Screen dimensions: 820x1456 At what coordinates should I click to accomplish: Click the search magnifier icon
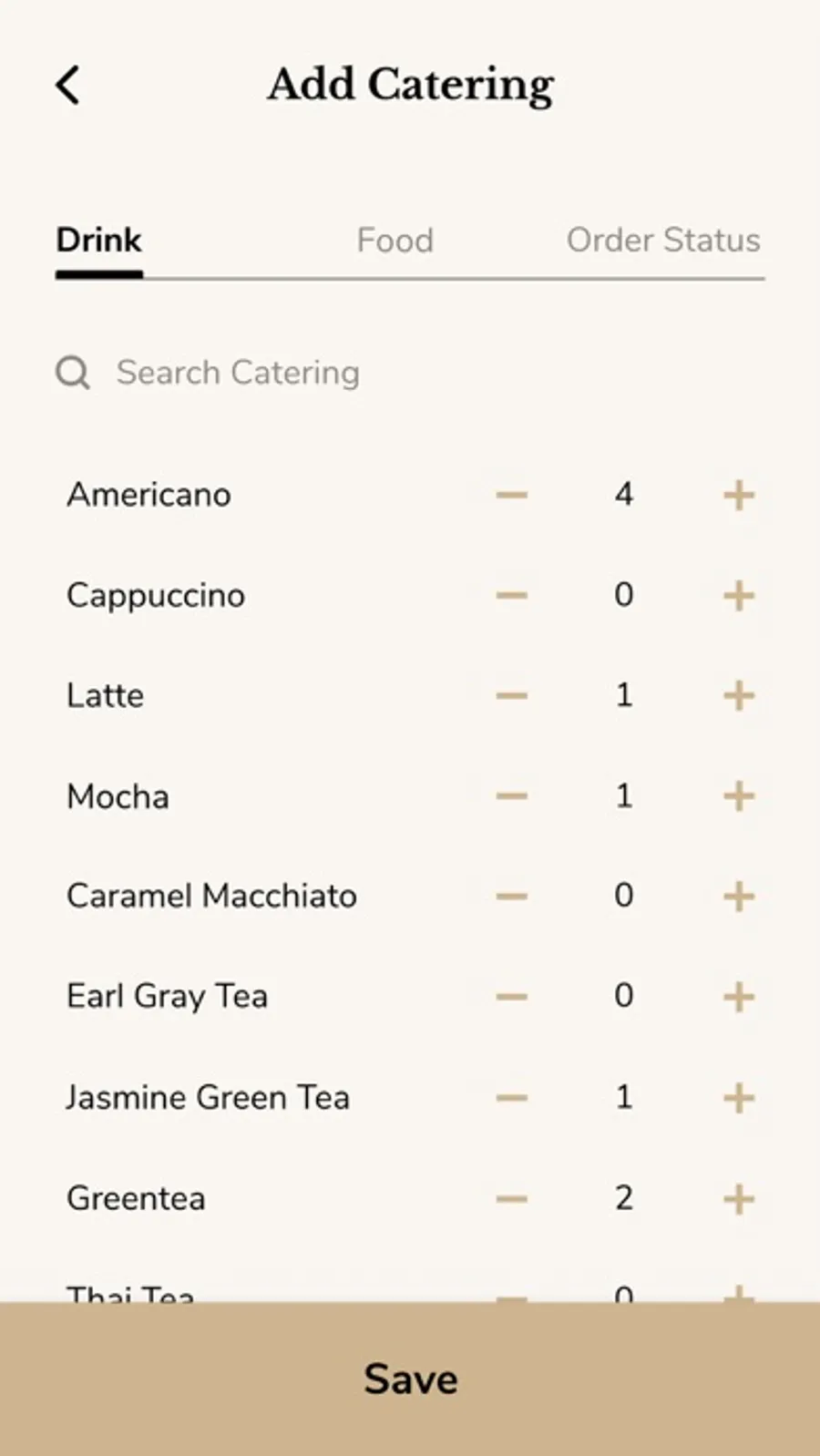coord(73,373)
